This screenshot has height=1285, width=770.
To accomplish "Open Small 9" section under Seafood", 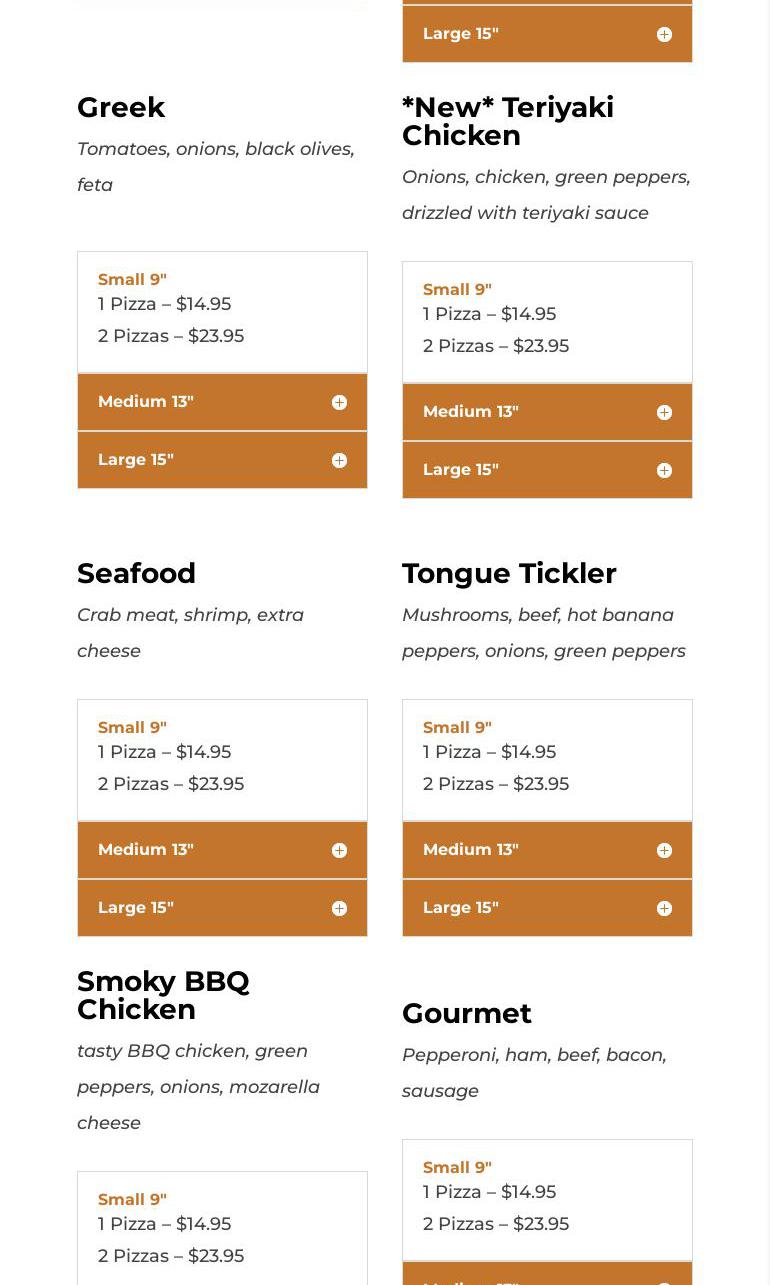I will click(132, 728).
